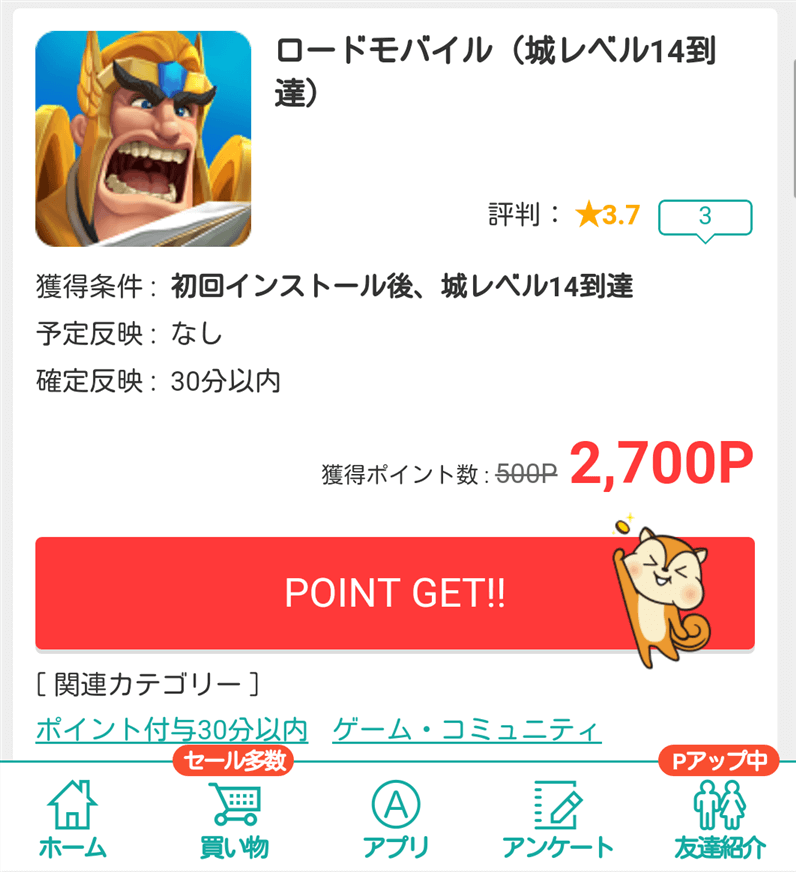Open the ゲーム・コミュニティ category link
The width and height of the screenshot is (796, 872).
pos(466,729)
